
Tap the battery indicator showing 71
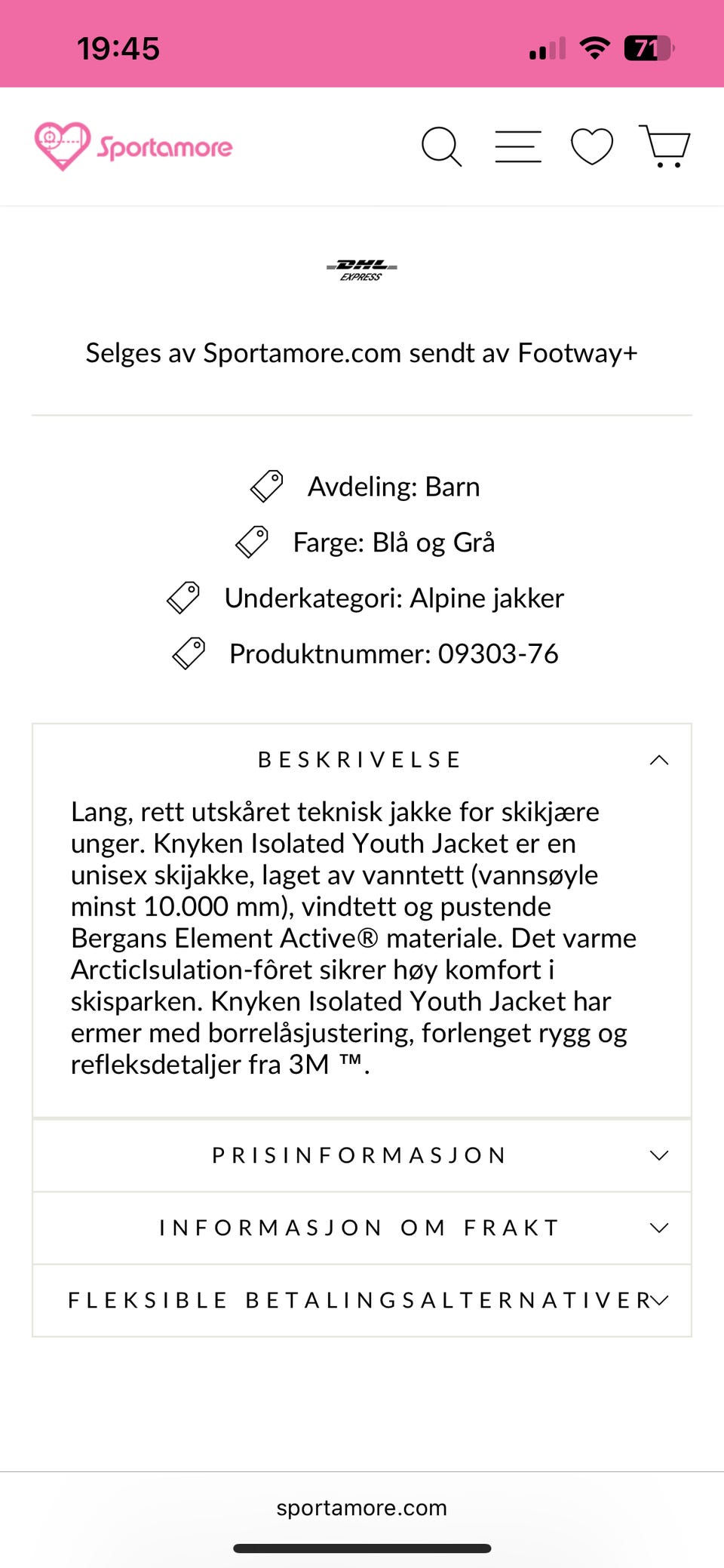pos(647,47)
